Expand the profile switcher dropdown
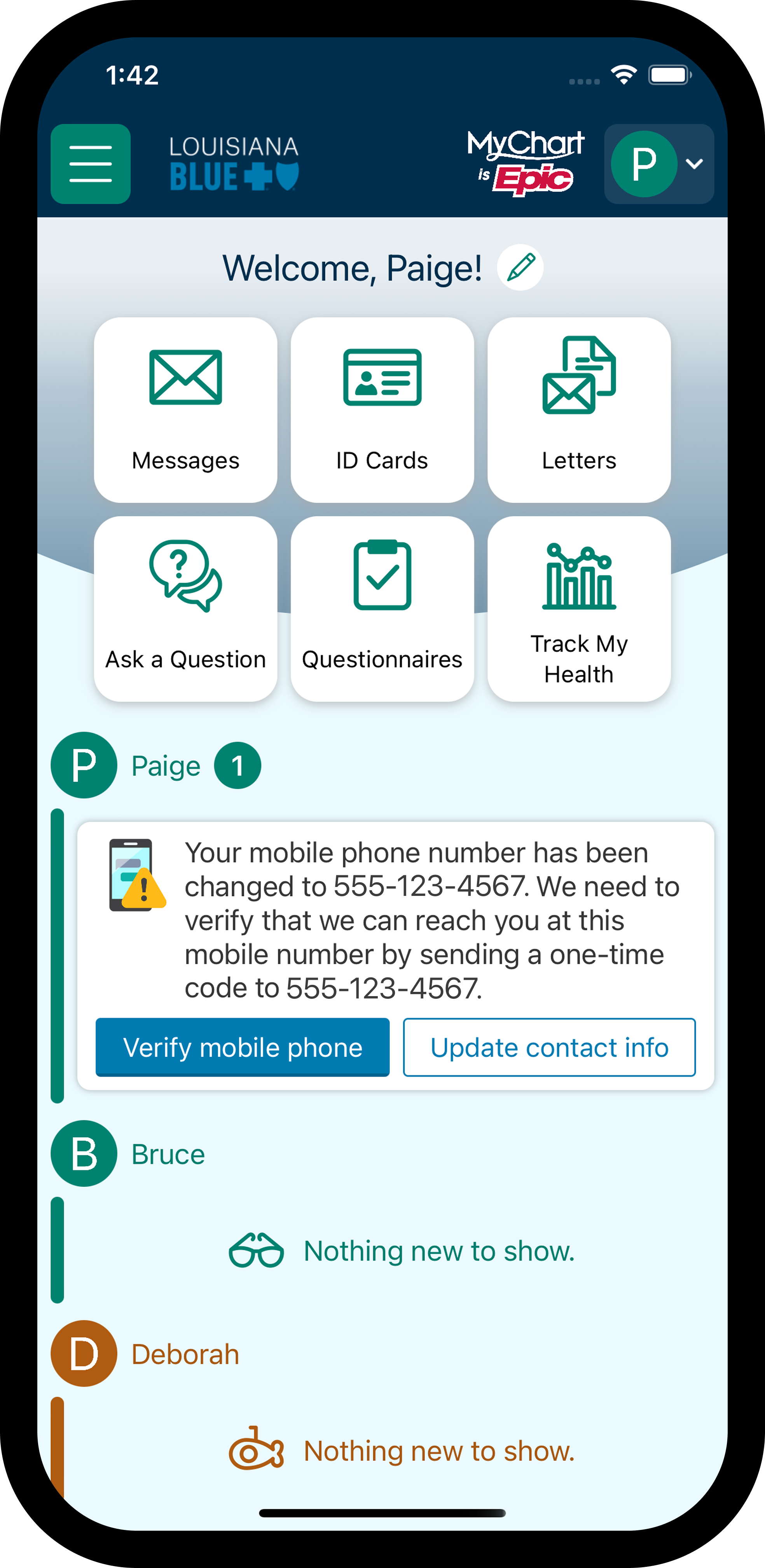Screen dimensions: 765x1568 [659, 163]
